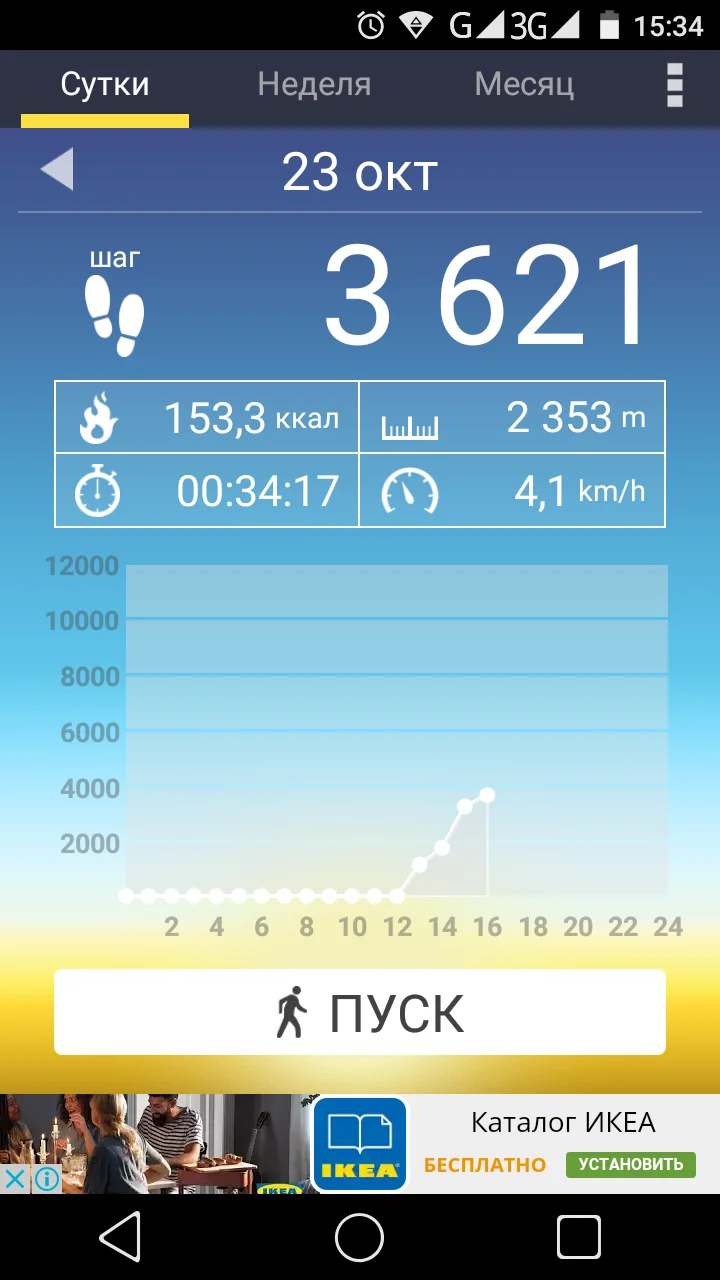Install the IKEA catalog via УСТАНОВИТЬ
Image resolution: width=720 pixels, height=1280 pixels.
point(630,1164)
